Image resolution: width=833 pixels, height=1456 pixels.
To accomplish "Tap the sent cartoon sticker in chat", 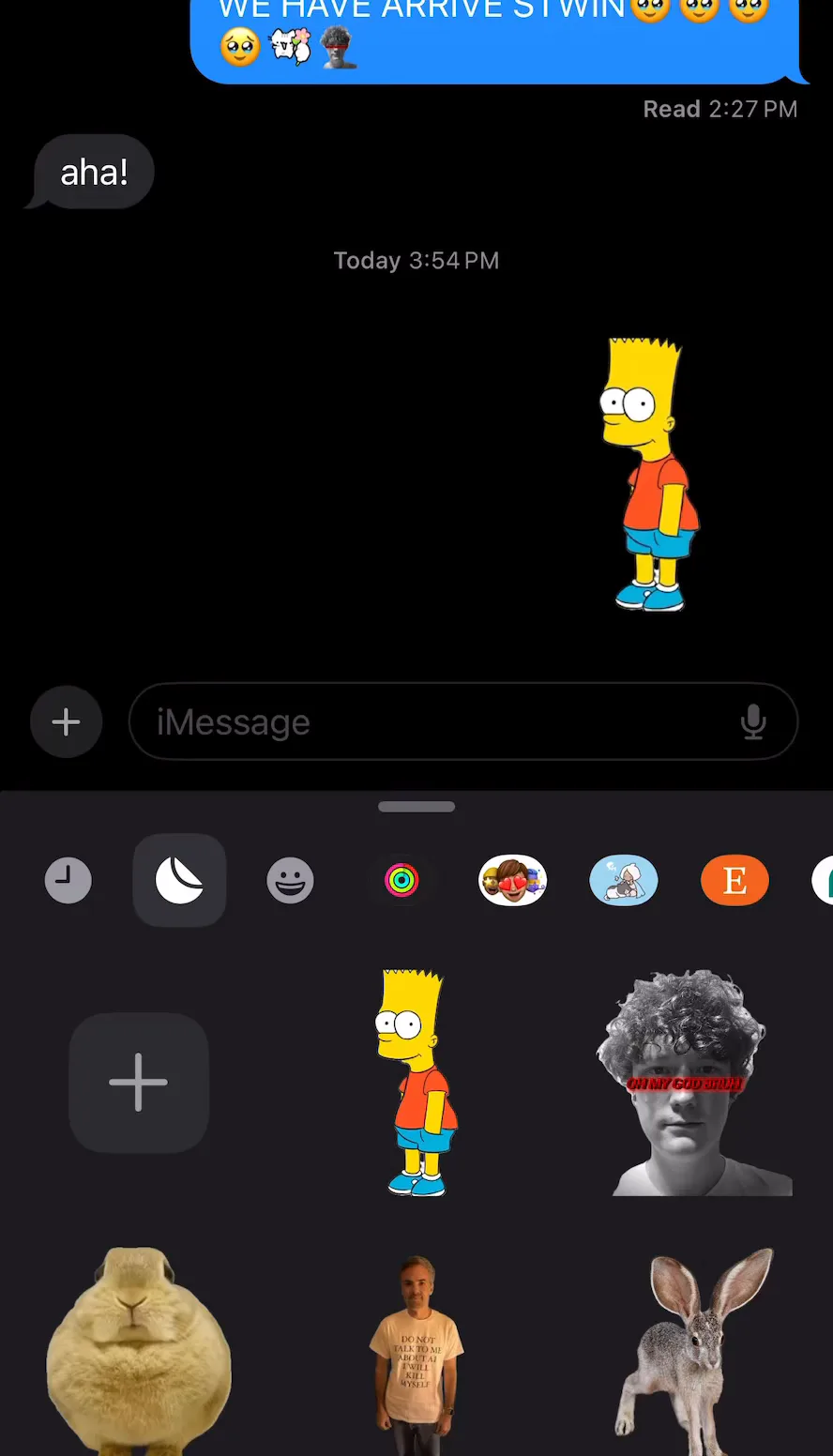I will tap(649, 475).
